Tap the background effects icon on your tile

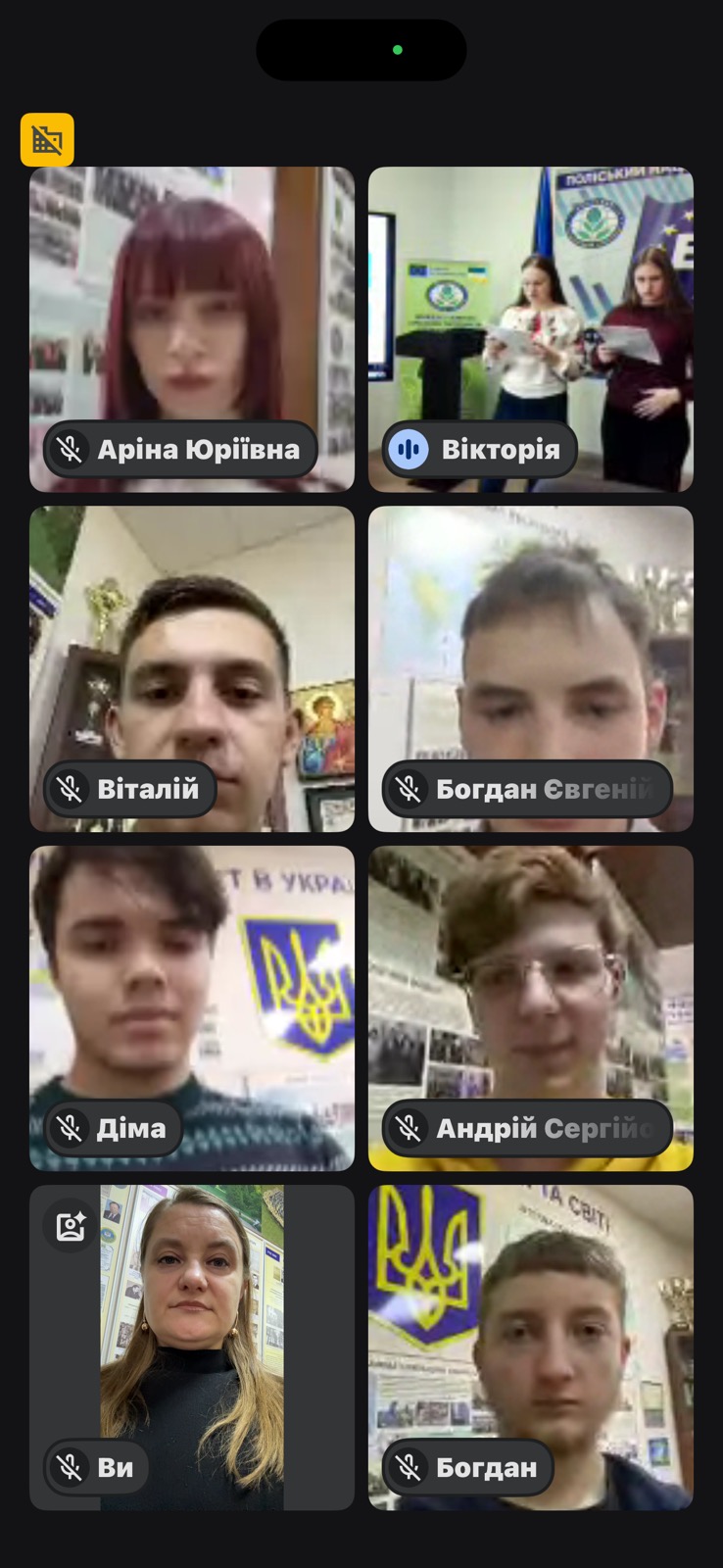click(x=71, y=1226)
